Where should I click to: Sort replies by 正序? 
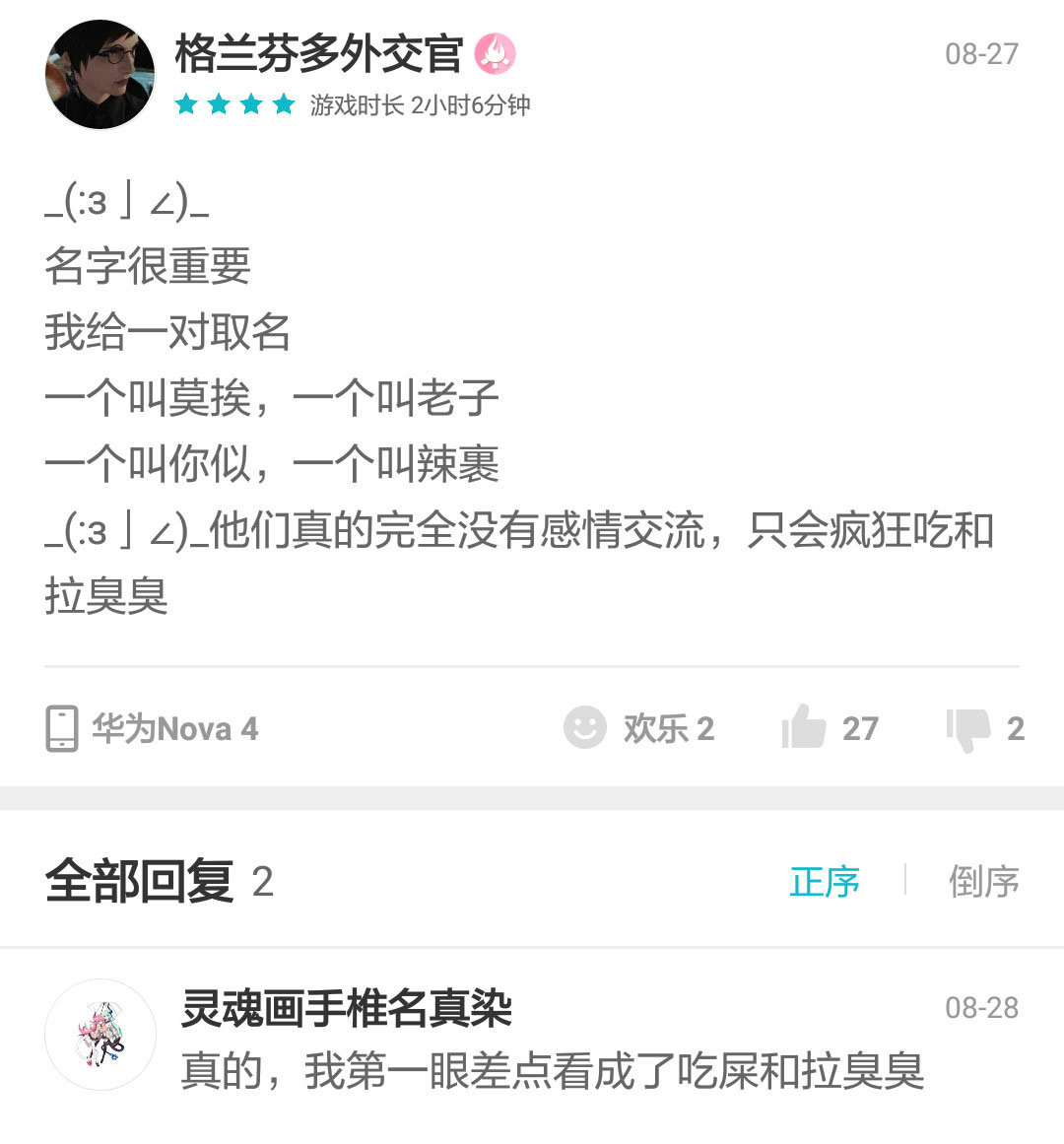tap(825, 881)
